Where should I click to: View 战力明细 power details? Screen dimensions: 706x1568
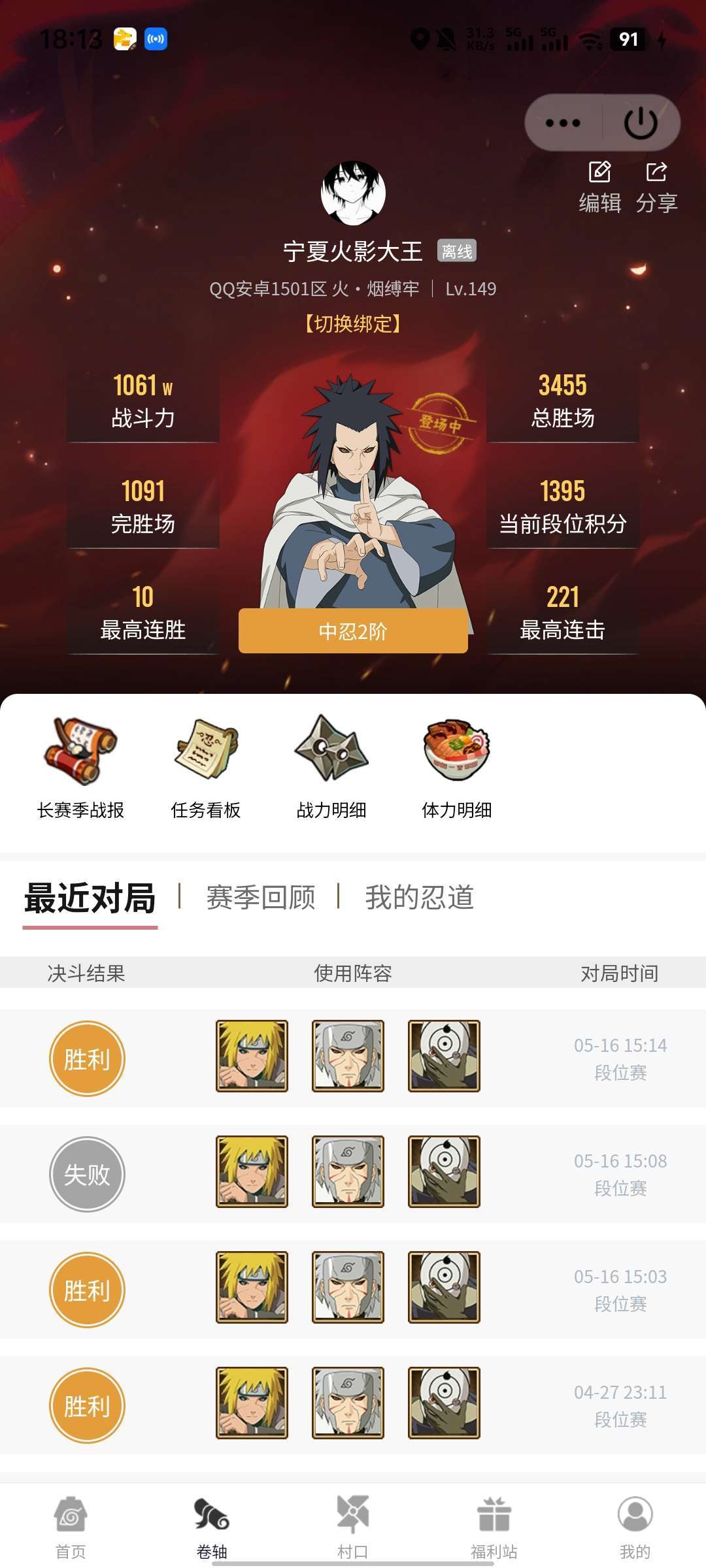tap(331, 768)
